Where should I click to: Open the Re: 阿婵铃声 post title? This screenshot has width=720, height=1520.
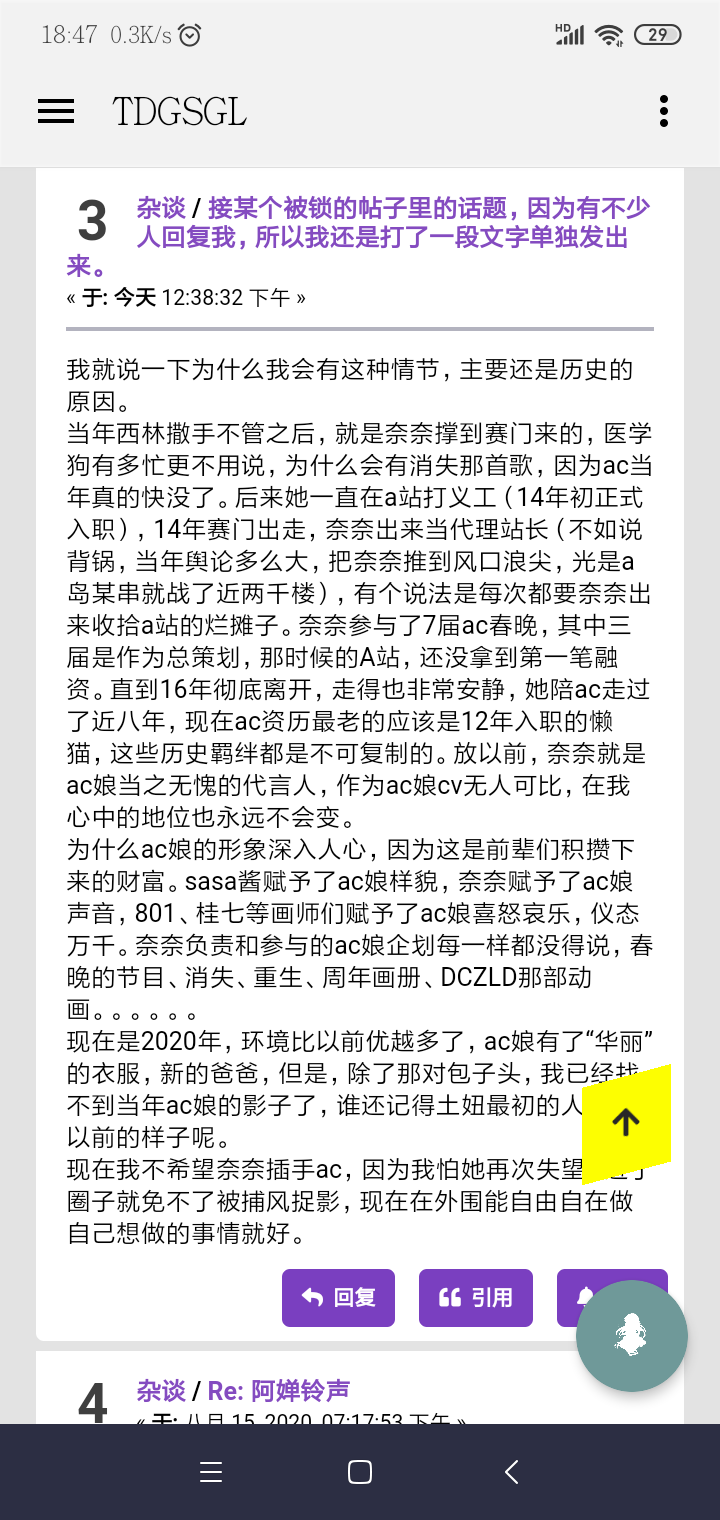278,1390
